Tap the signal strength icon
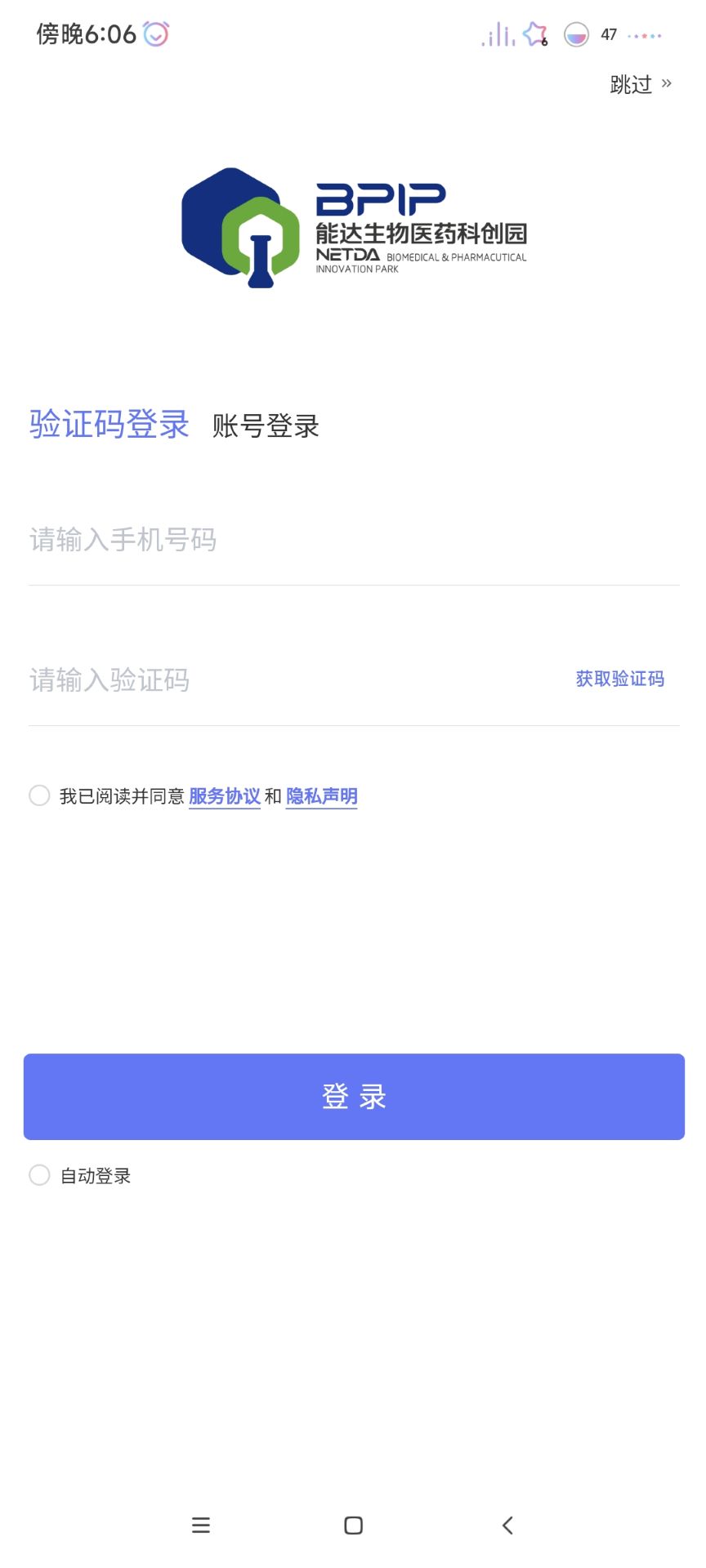The height and width of the screenshot is (1568, 706). (498, 34)
